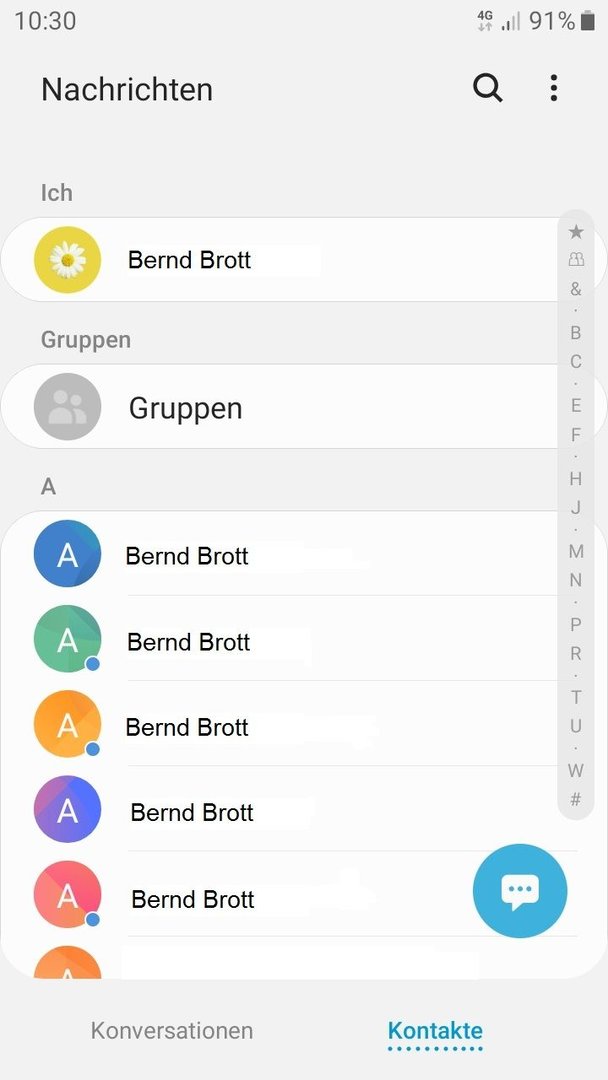Open my profile under Ich
Image resolution: width=608 pixels, height=1080 pixels.
(x=279, y=260)
